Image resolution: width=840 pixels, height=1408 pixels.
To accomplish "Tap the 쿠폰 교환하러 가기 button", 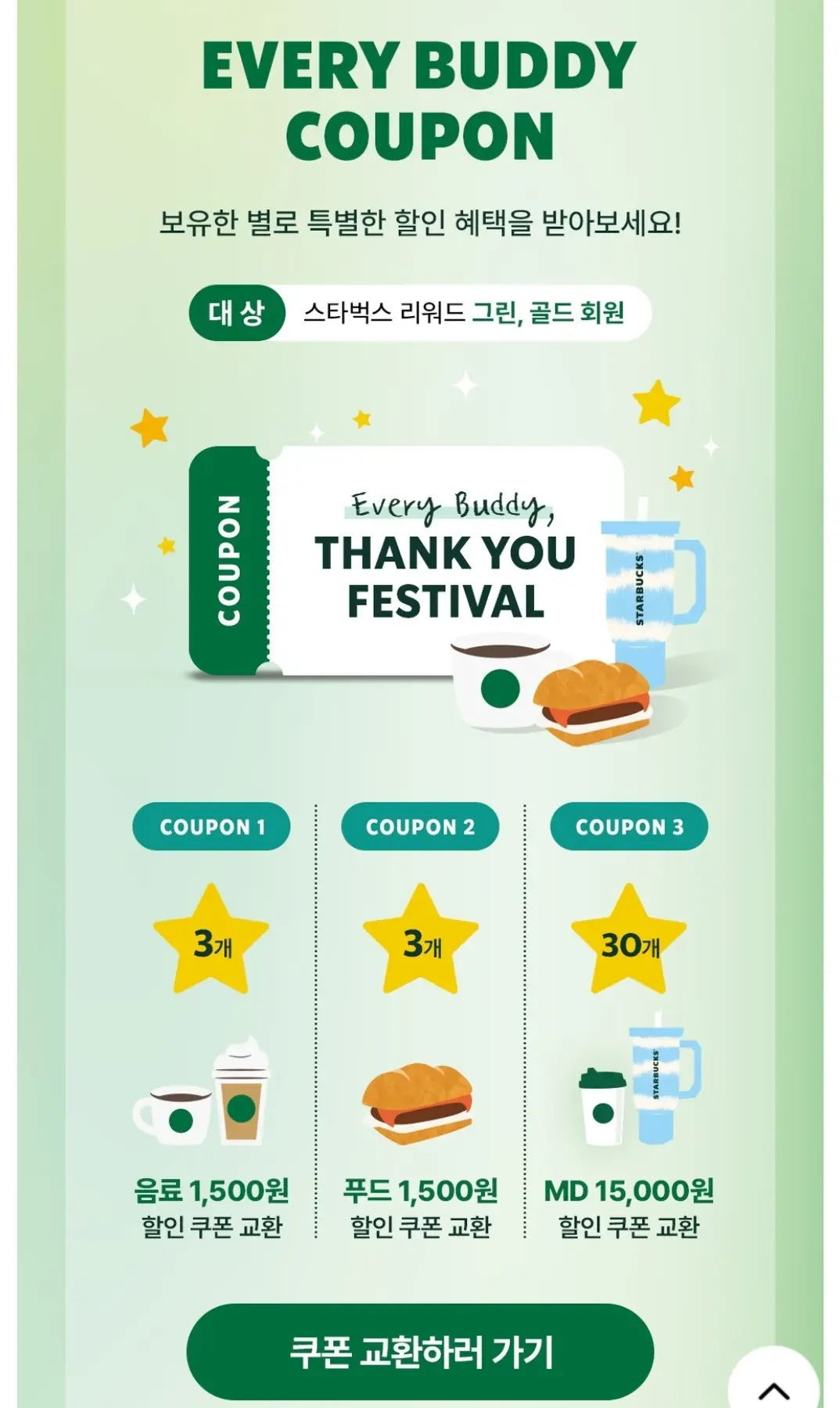I will 420,1352.
